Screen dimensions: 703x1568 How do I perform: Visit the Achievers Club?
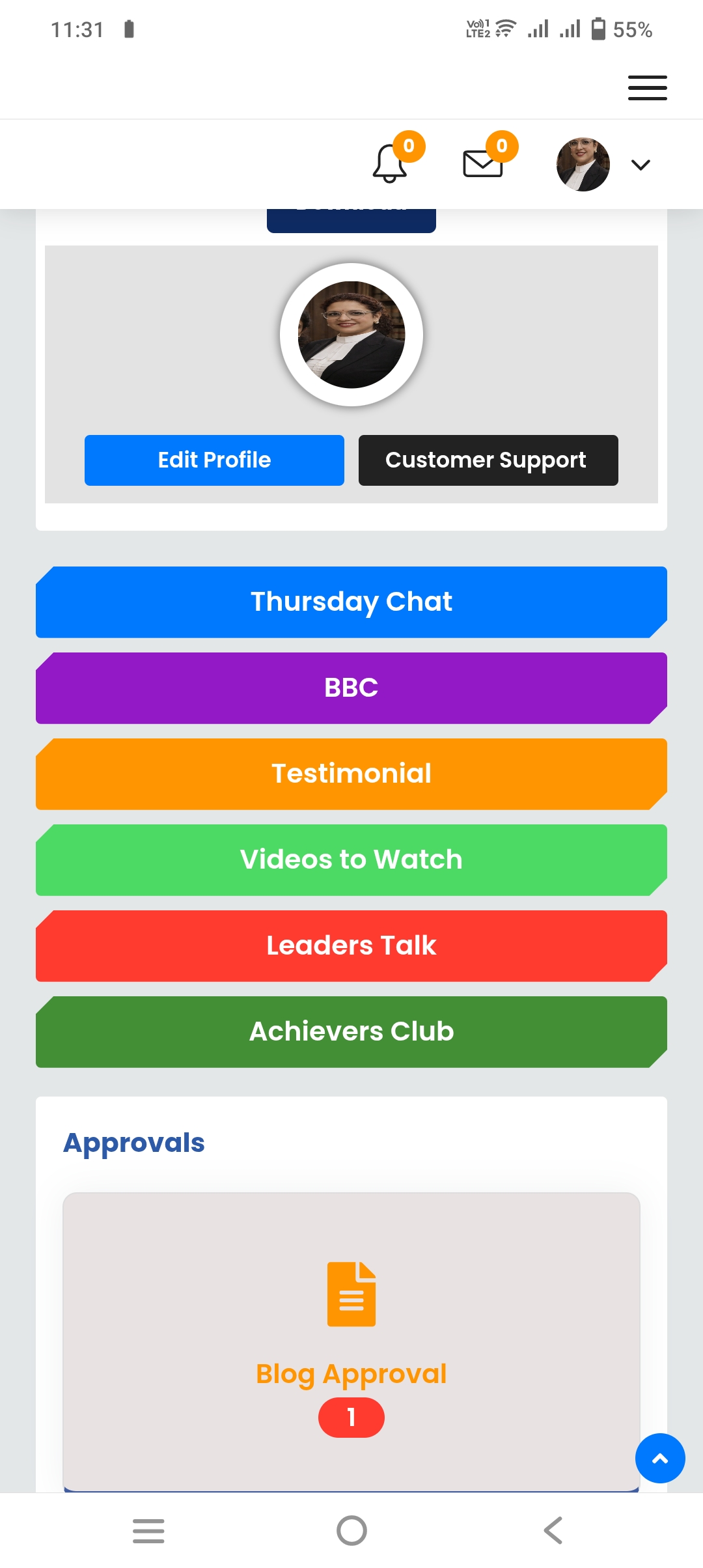click(351, 1032)
